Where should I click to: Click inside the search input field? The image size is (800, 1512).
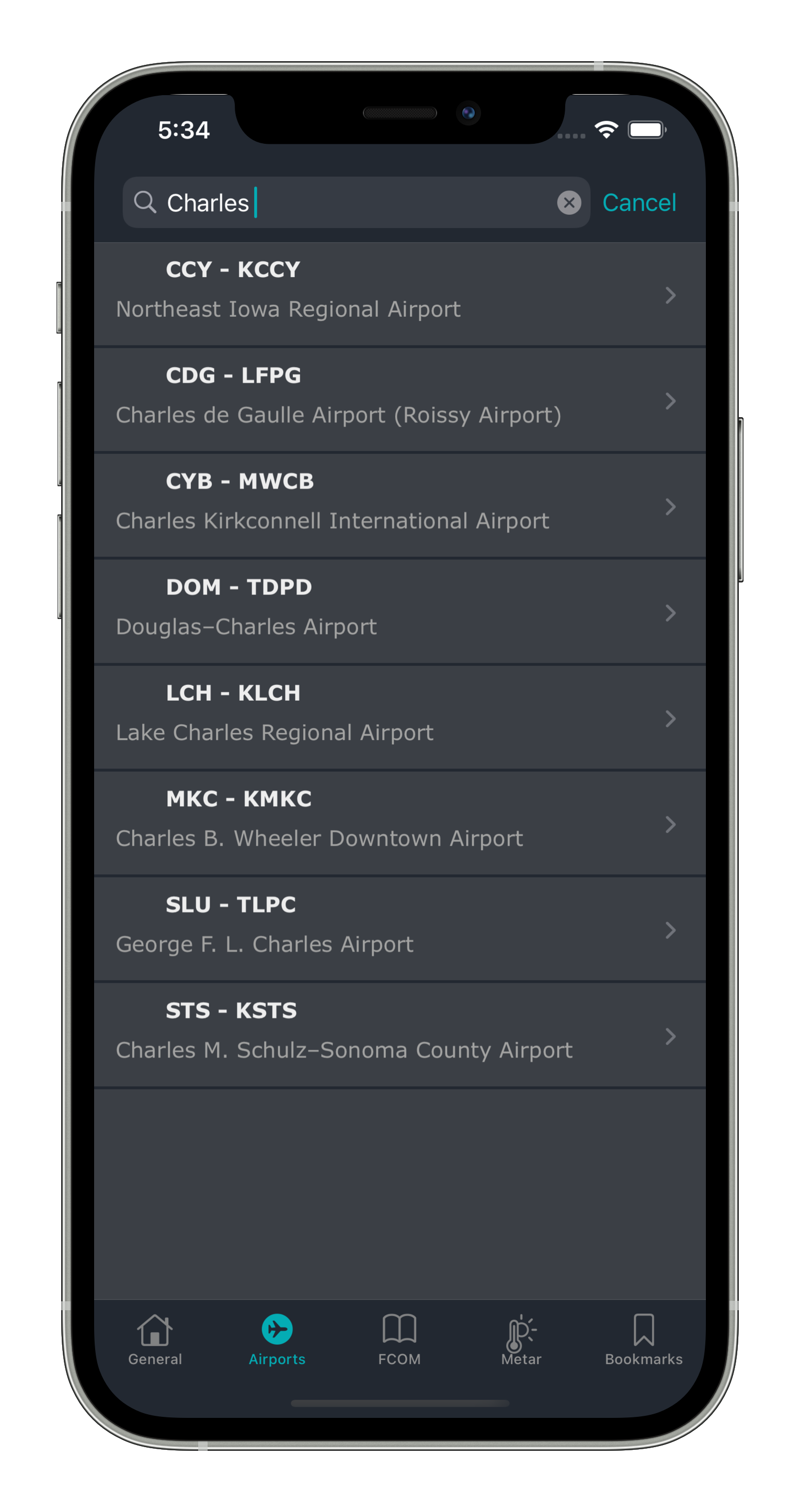(352, 202)
